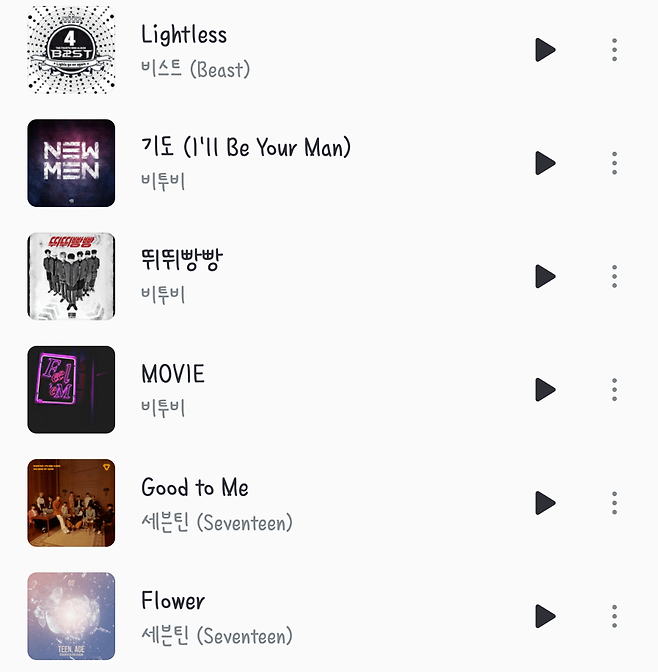Play the track 뛰뛰빵빵
This screenshot has height=672, width=658.
pyautogui.click(x=545, y=276)
